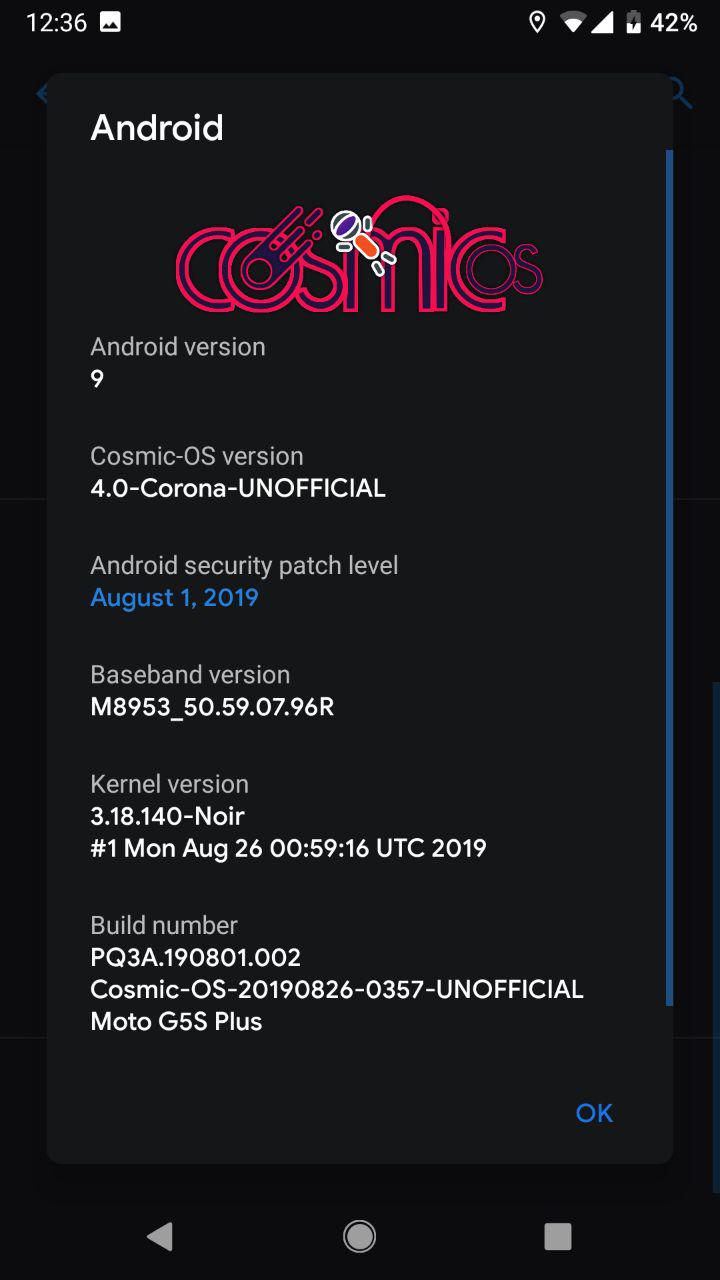Open the recent apps overview
The width and height of the screenshot is (720, 1280).
pos(558,1237)
